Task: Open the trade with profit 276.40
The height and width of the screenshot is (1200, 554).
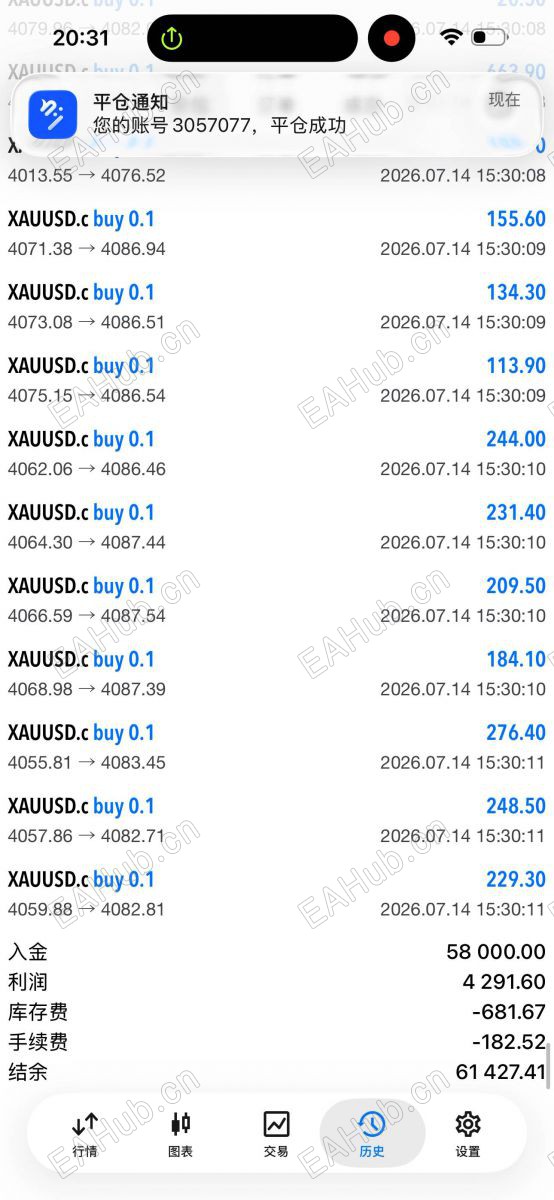Action: (277, 747)
